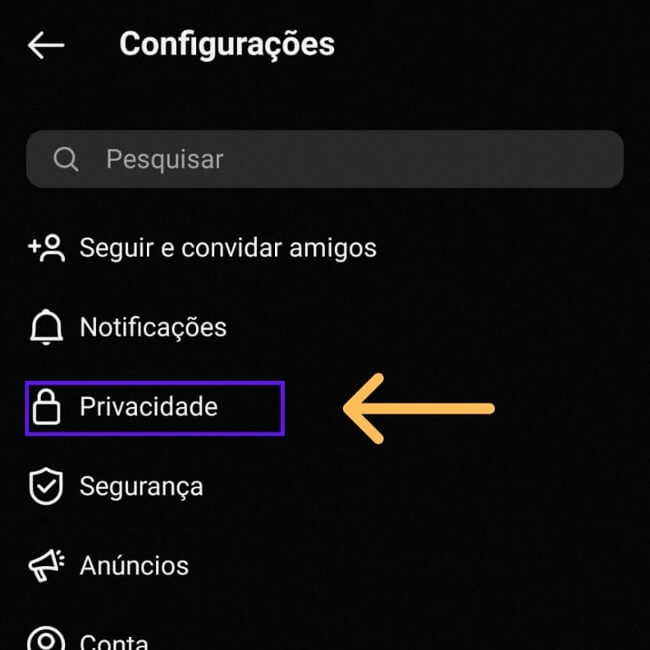The height and width of the screenshot is (650, 650).
Task: Open Notificações settings
Action: pyautogui.click(x=152, y=327)
